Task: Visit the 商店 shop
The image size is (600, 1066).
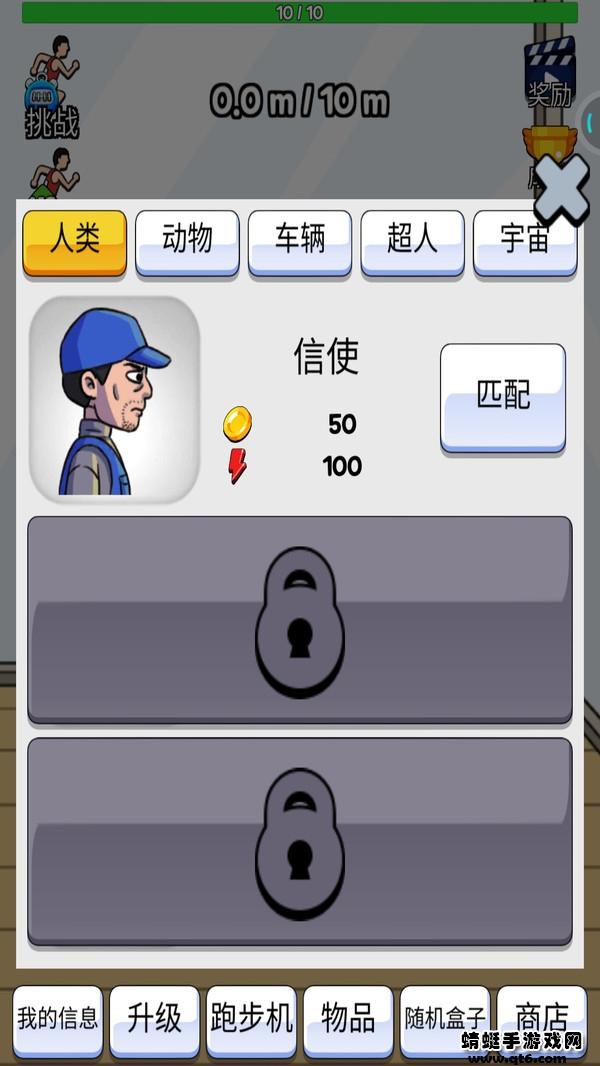Action: pos(542,1019)
